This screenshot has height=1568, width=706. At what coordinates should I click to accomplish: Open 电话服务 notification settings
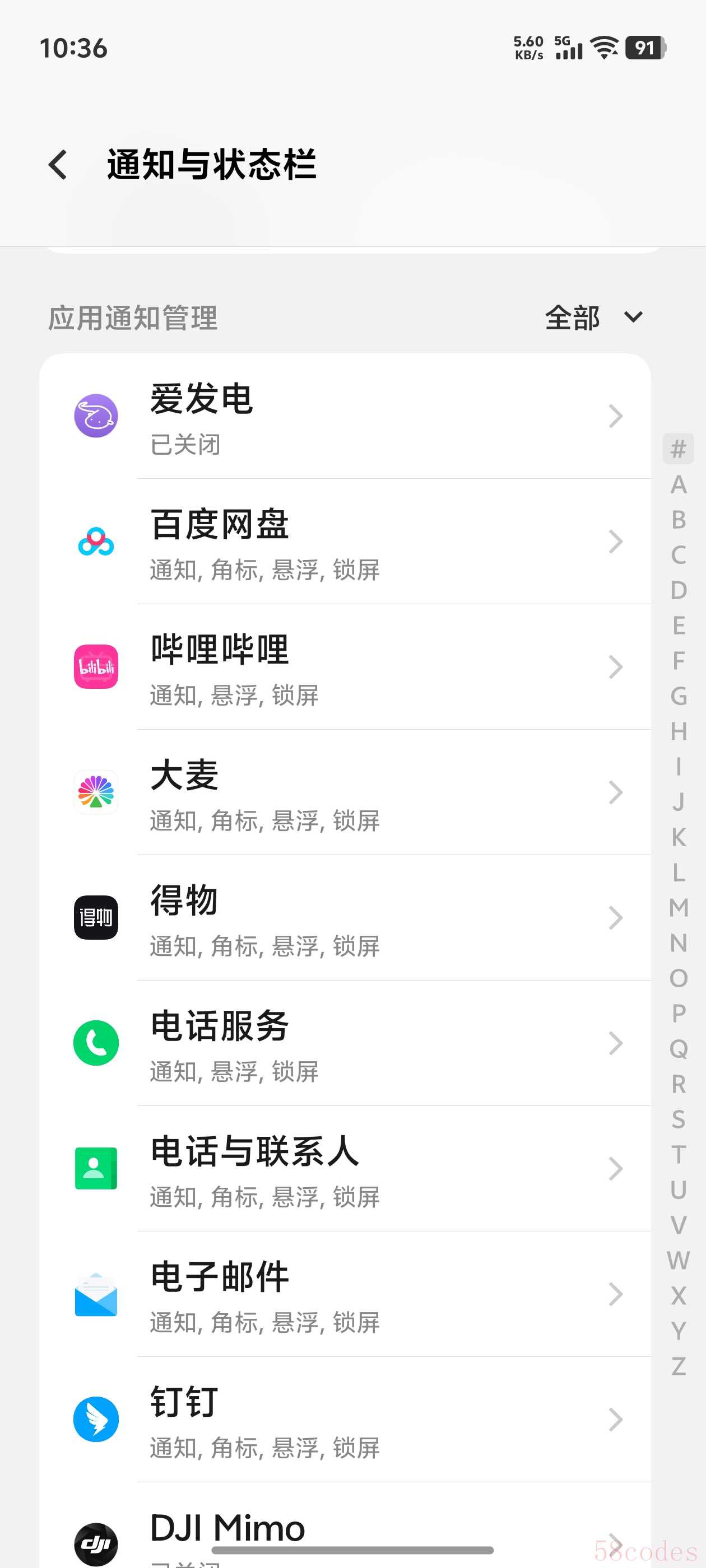[345, 1043]
